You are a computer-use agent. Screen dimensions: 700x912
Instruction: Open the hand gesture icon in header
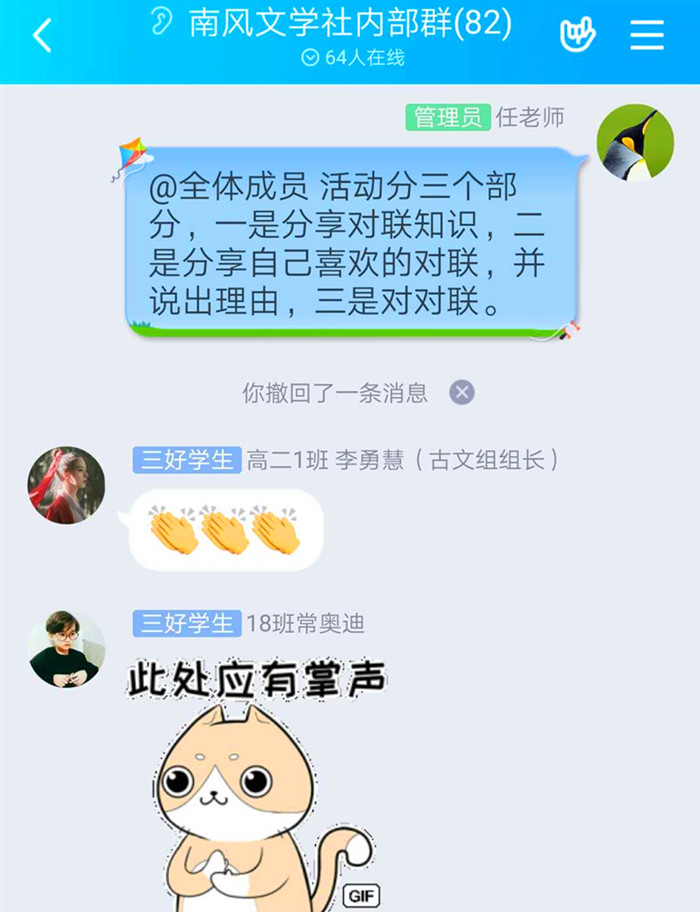[x=577, y=34]
